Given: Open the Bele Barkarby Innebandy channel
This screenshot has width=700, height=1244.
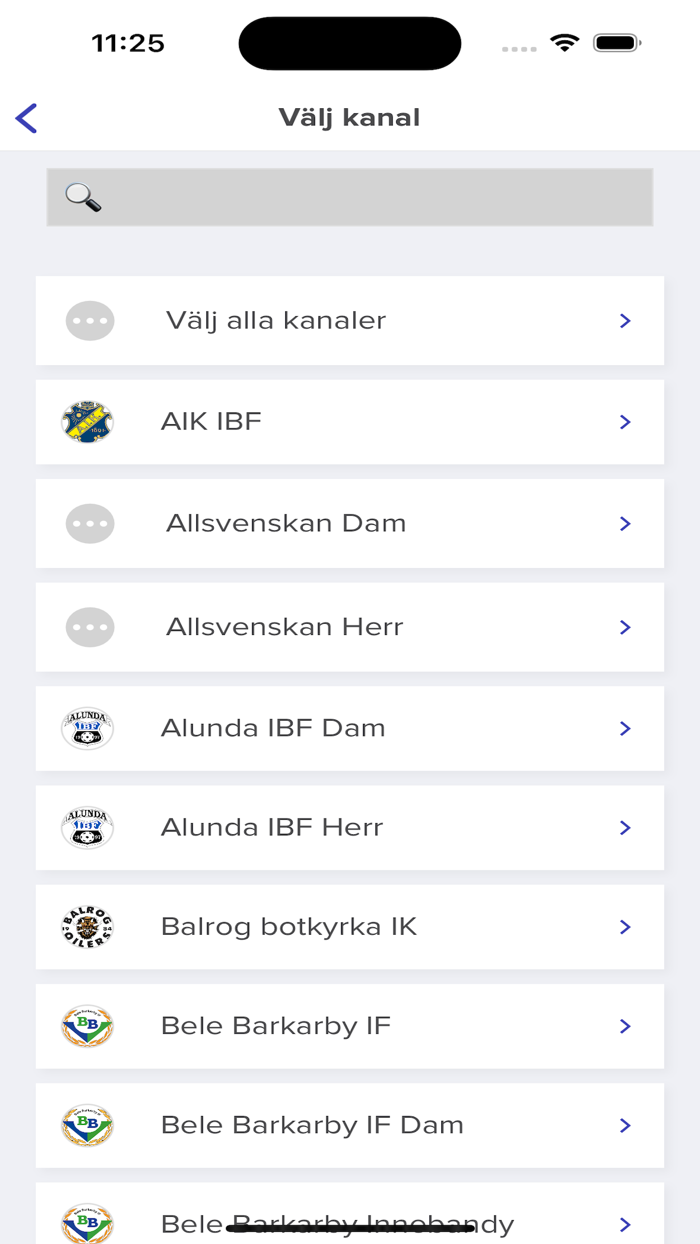Looking at the screenshot, I should pos(350,1218).
